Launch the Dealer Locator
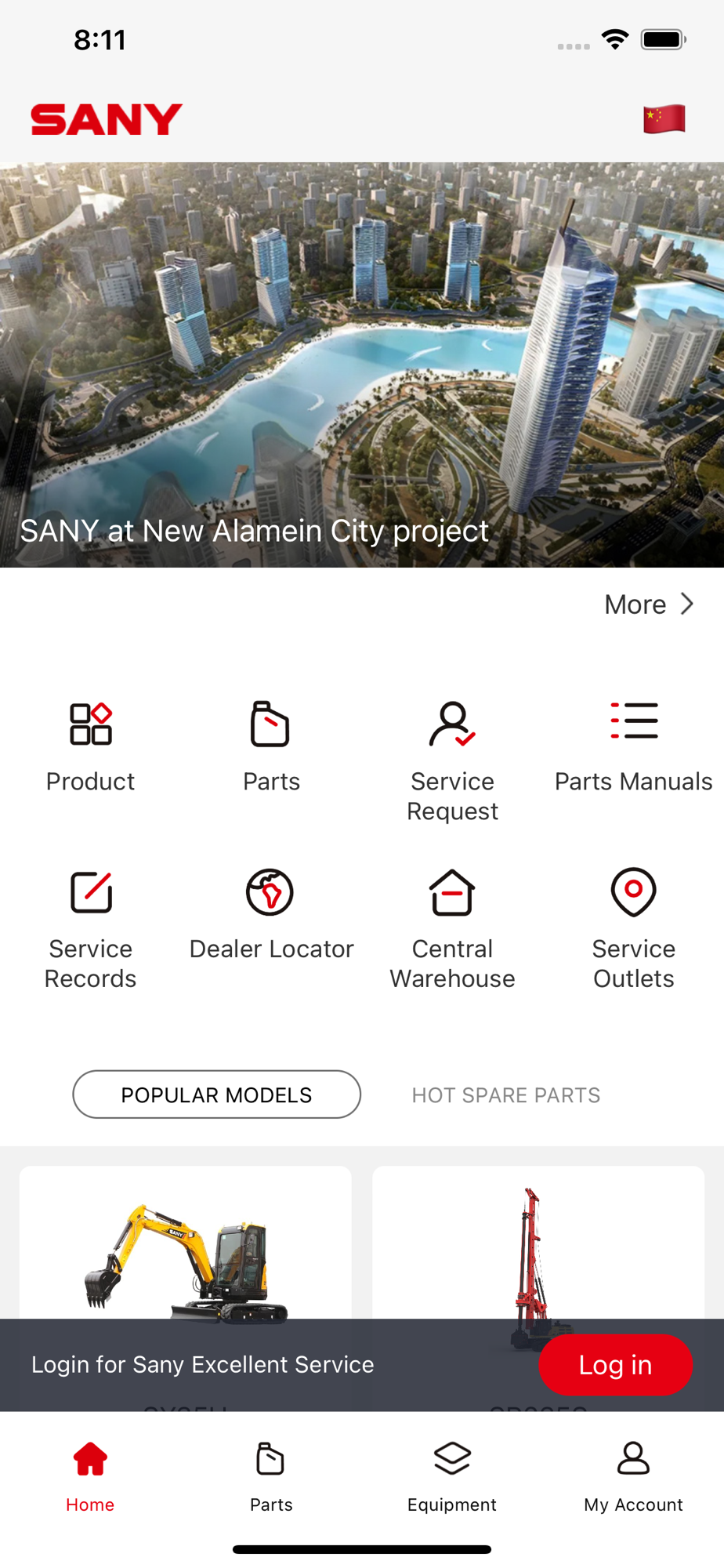The height and width of the screenshot is (1568, 724). point(271,913)
